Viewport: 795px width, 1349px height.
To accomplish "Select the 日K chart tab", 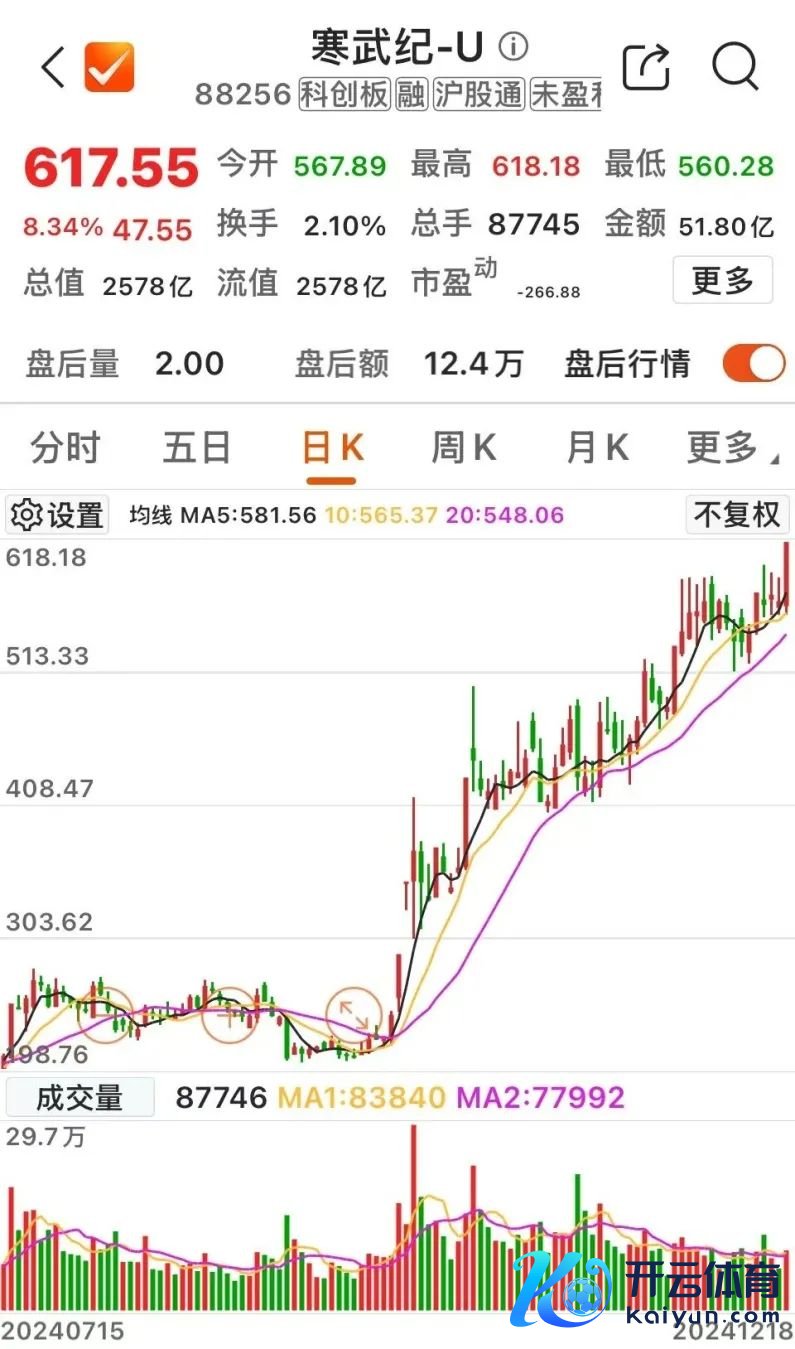I will (x=332, y=448).
